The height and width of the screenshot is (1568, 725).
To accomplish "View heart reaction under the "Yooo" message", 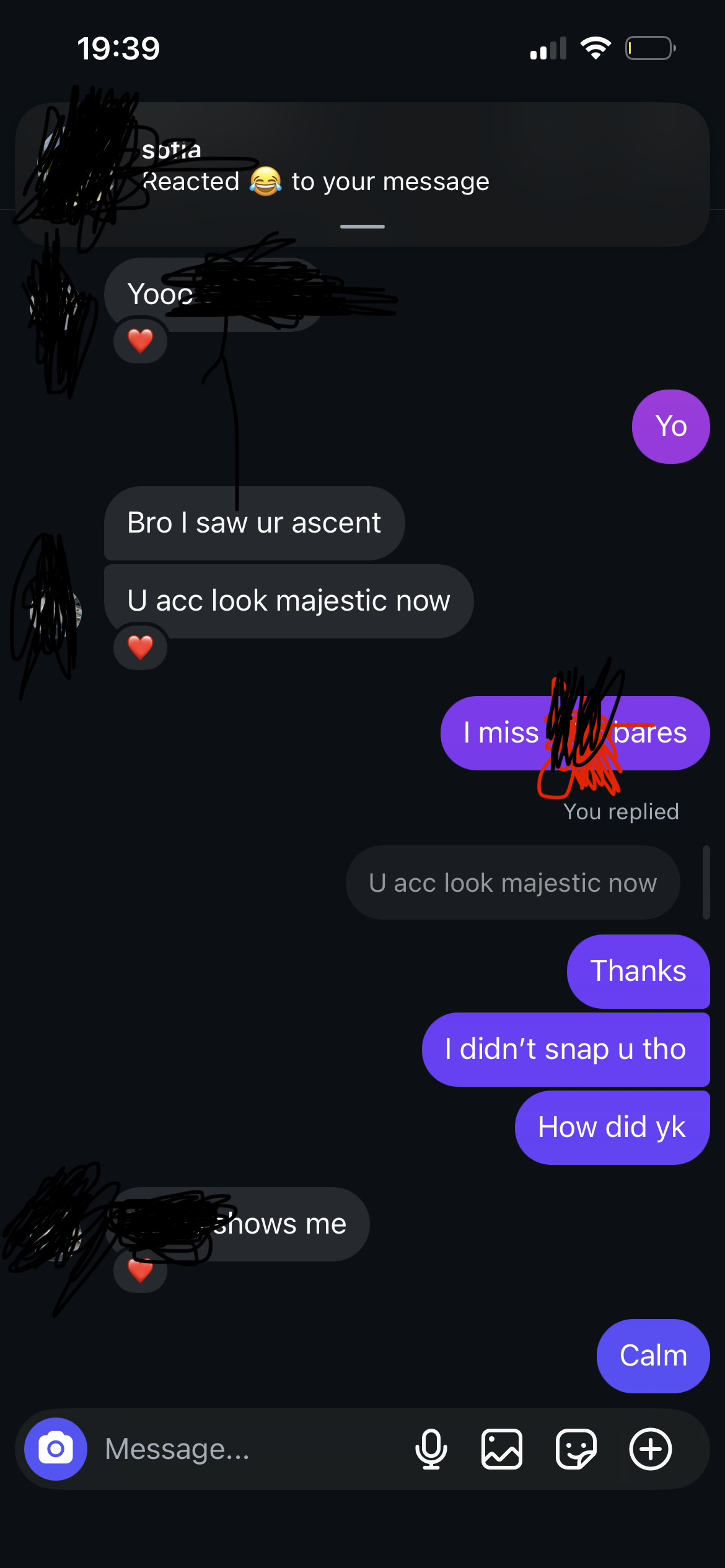I will 140,341.
